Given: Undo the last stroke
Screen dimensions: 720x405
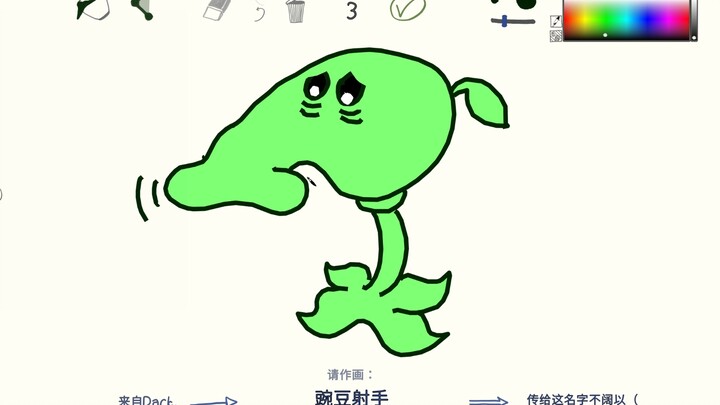Looking at the screenshot, I should (259, 12).
